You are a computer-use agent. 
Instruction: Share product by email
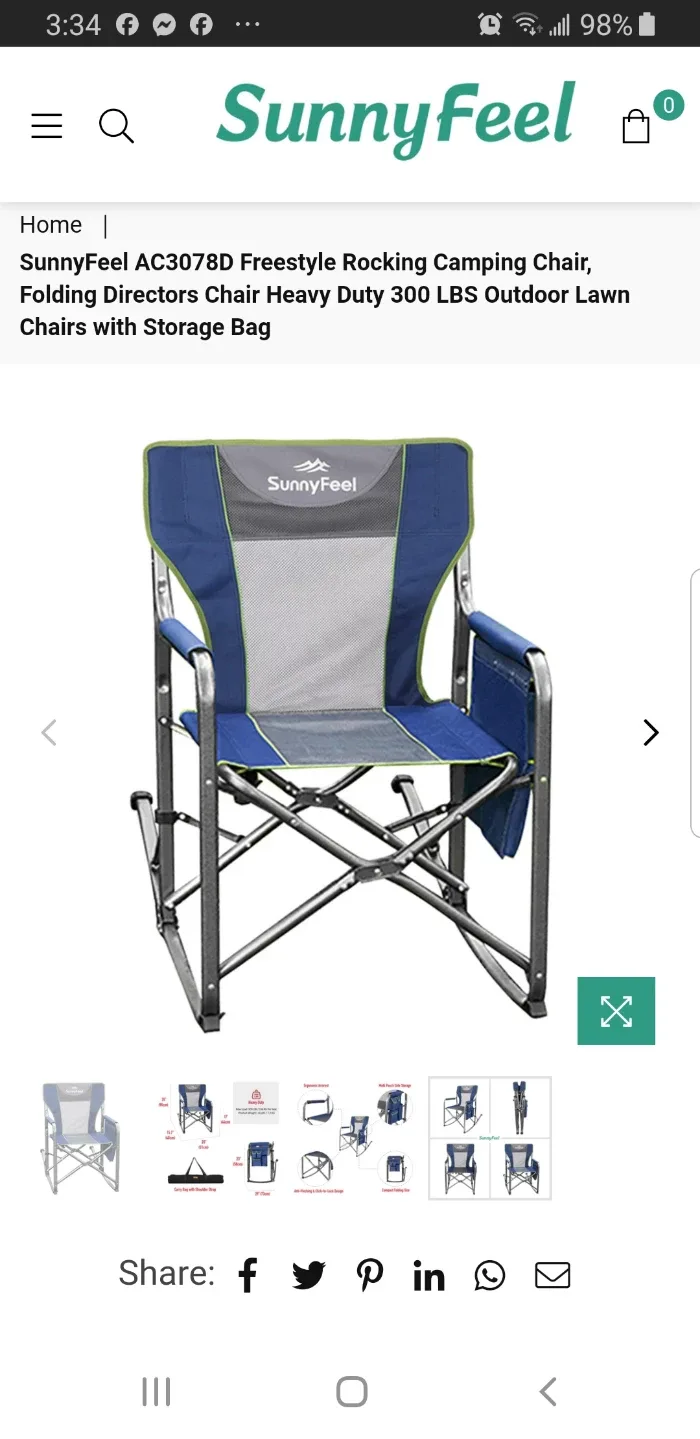pyautogui.click(x=552, y=1275)
